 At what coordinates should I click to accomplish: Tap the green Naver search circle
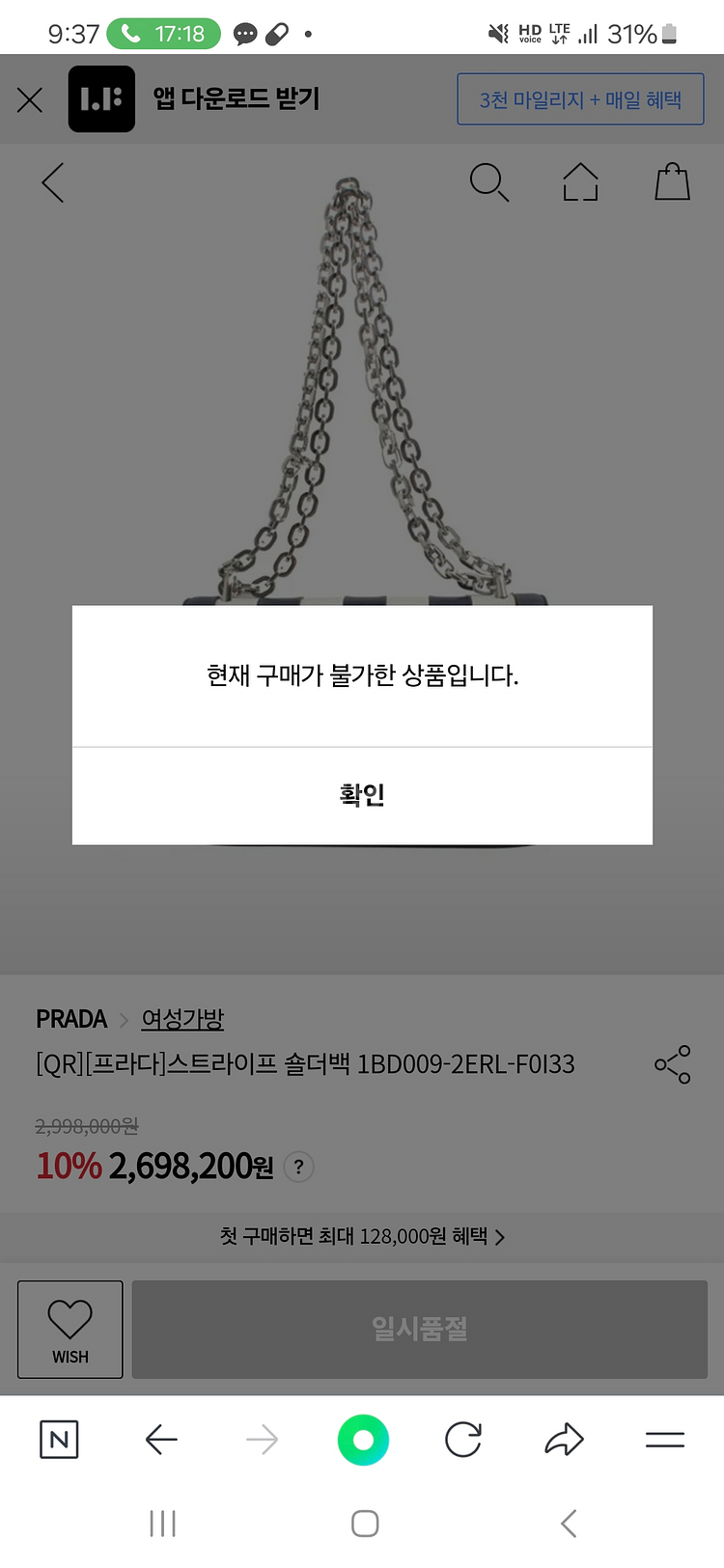pyautogui.click(x=363, y=1440)
